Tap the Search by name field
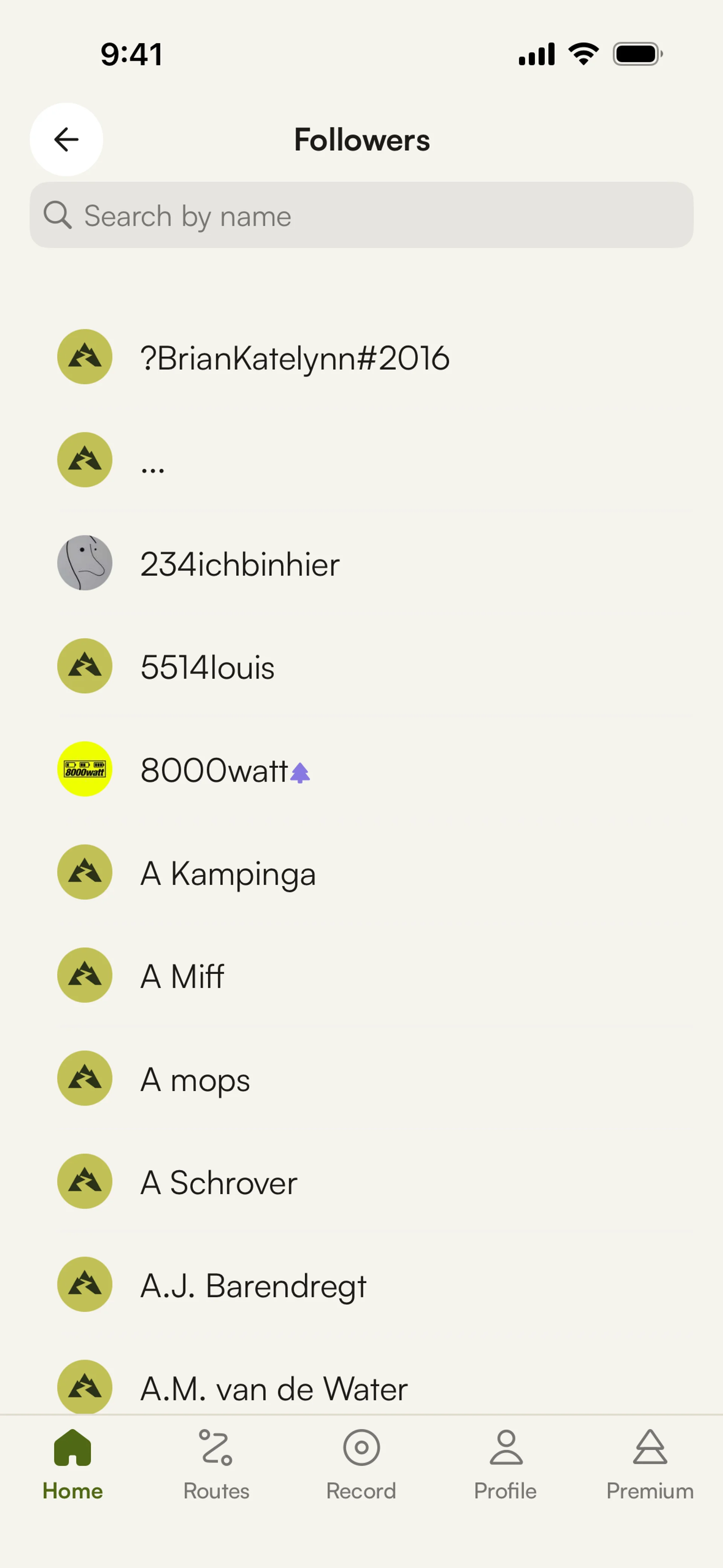The width and height of the screenshot is (723, 1568). (x=361, y=215)
